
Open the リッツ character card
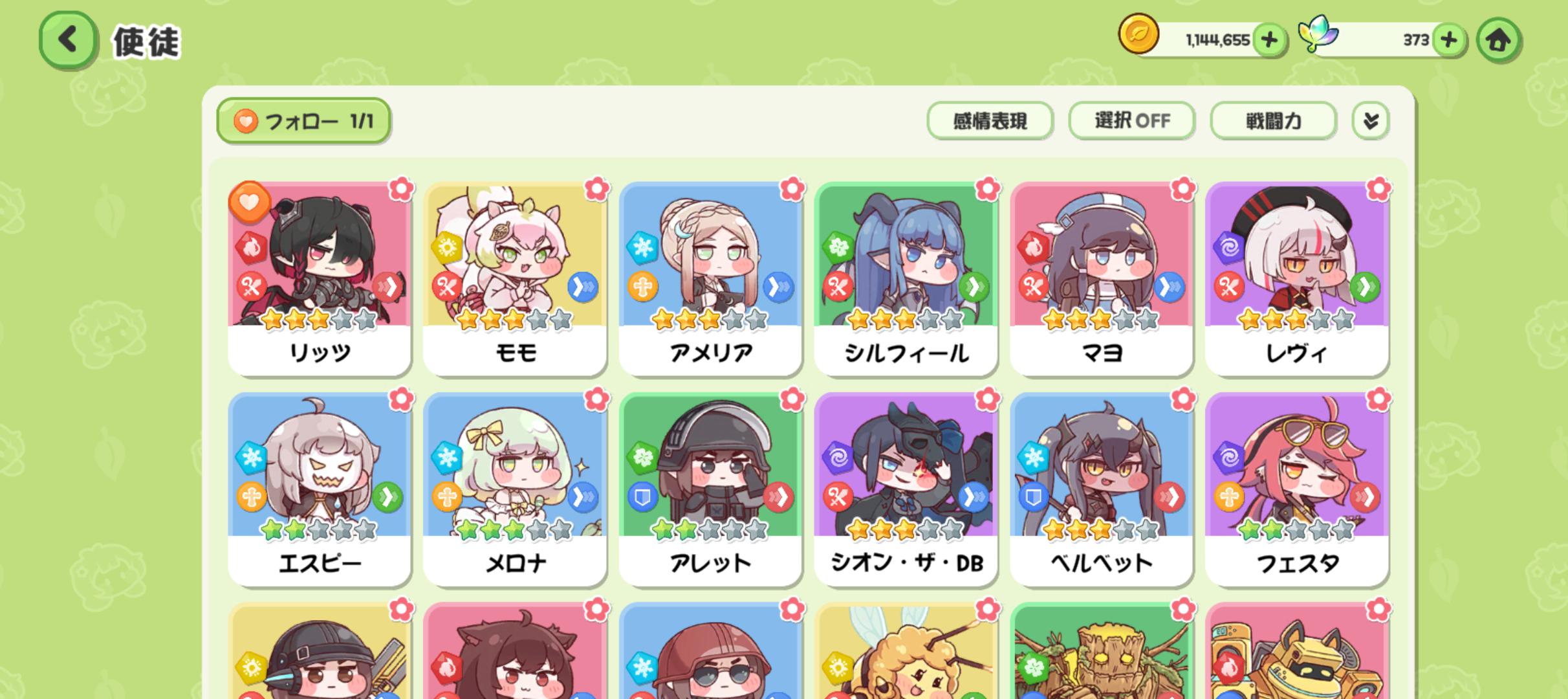click(320, 278)
